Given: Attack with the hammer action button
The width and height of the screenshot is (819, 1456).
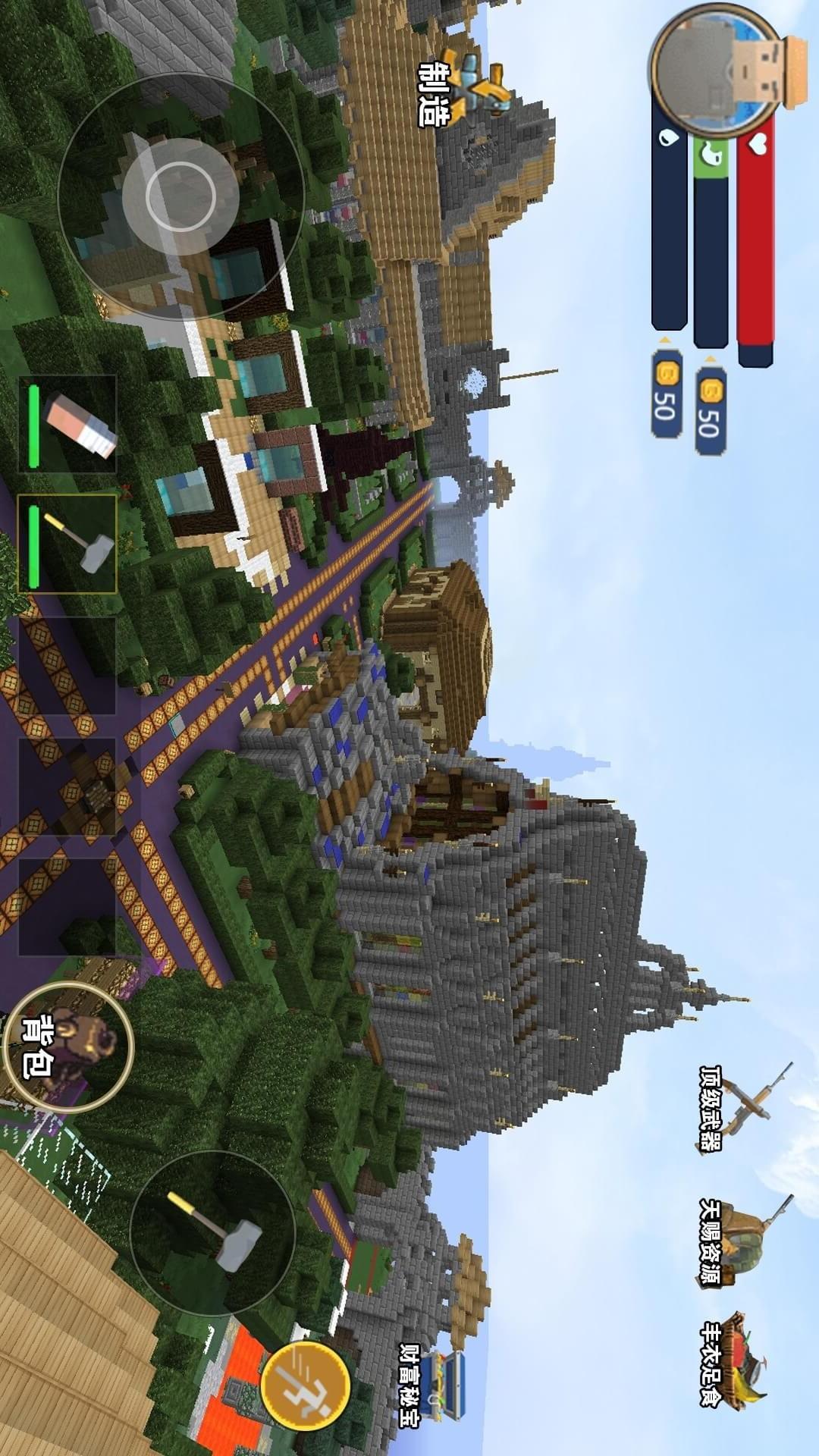Looking at the screenshot, I should coord(212,1232).
